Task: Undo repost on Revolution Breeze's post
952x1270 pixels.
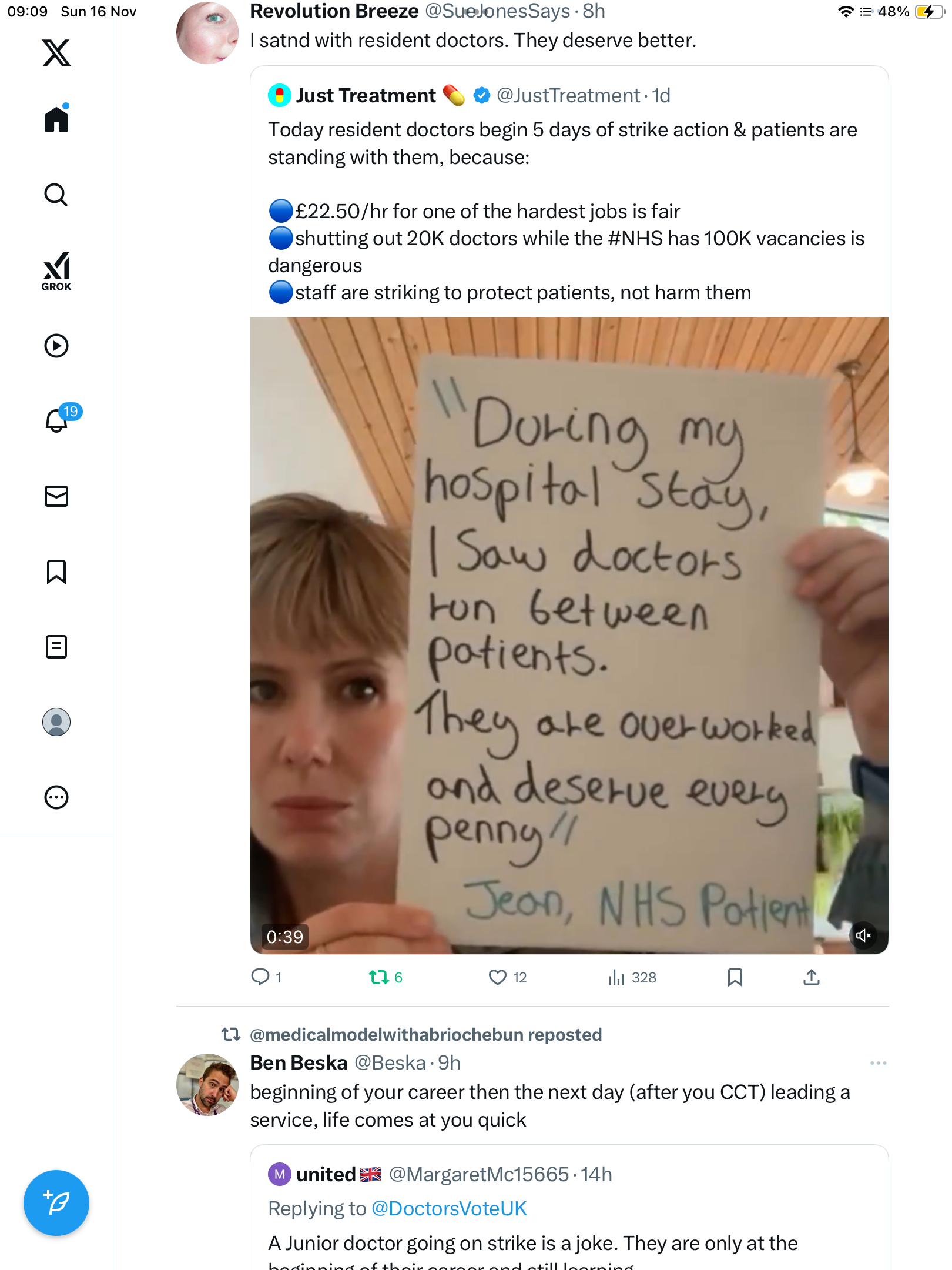Action: tap(379, 977)
